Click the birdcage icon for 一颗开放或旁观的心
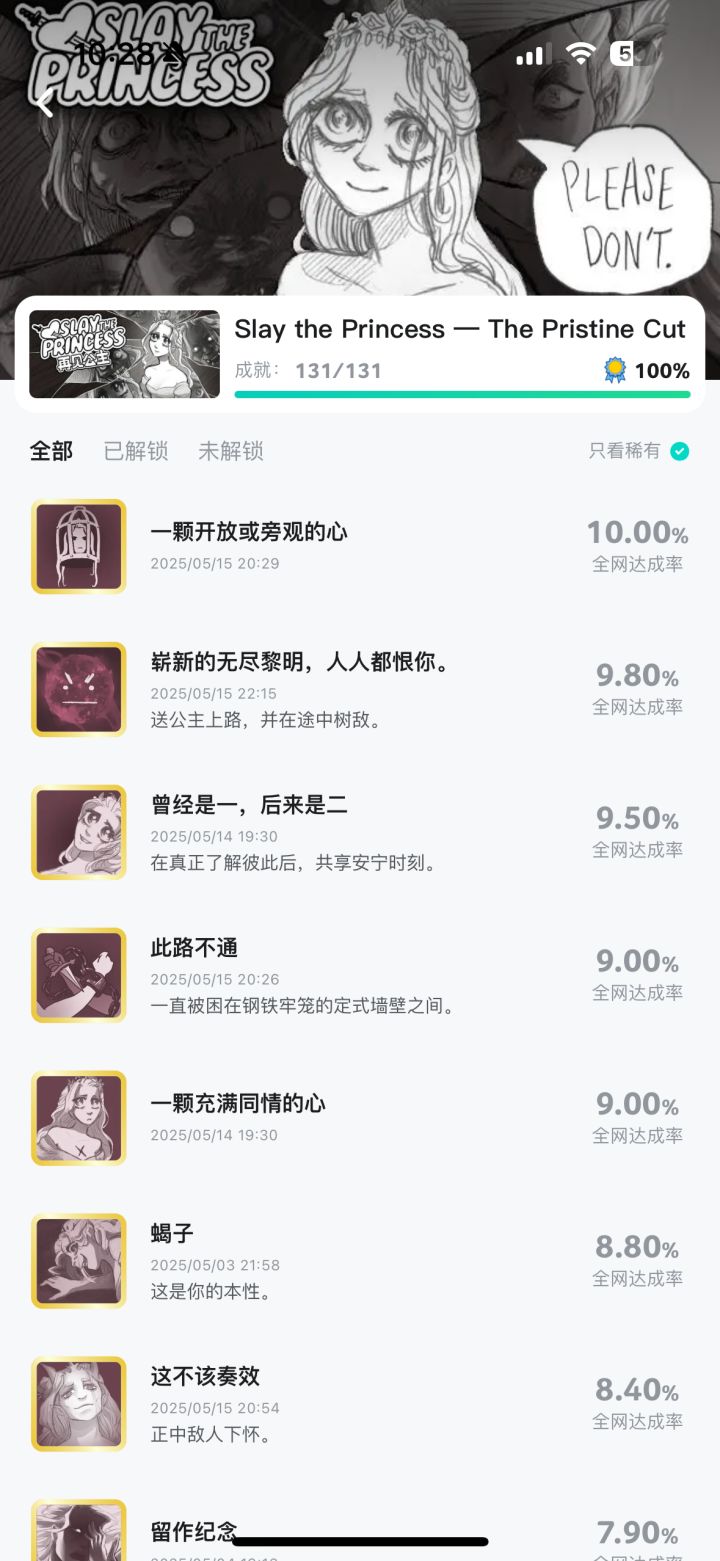 (78, 546)
